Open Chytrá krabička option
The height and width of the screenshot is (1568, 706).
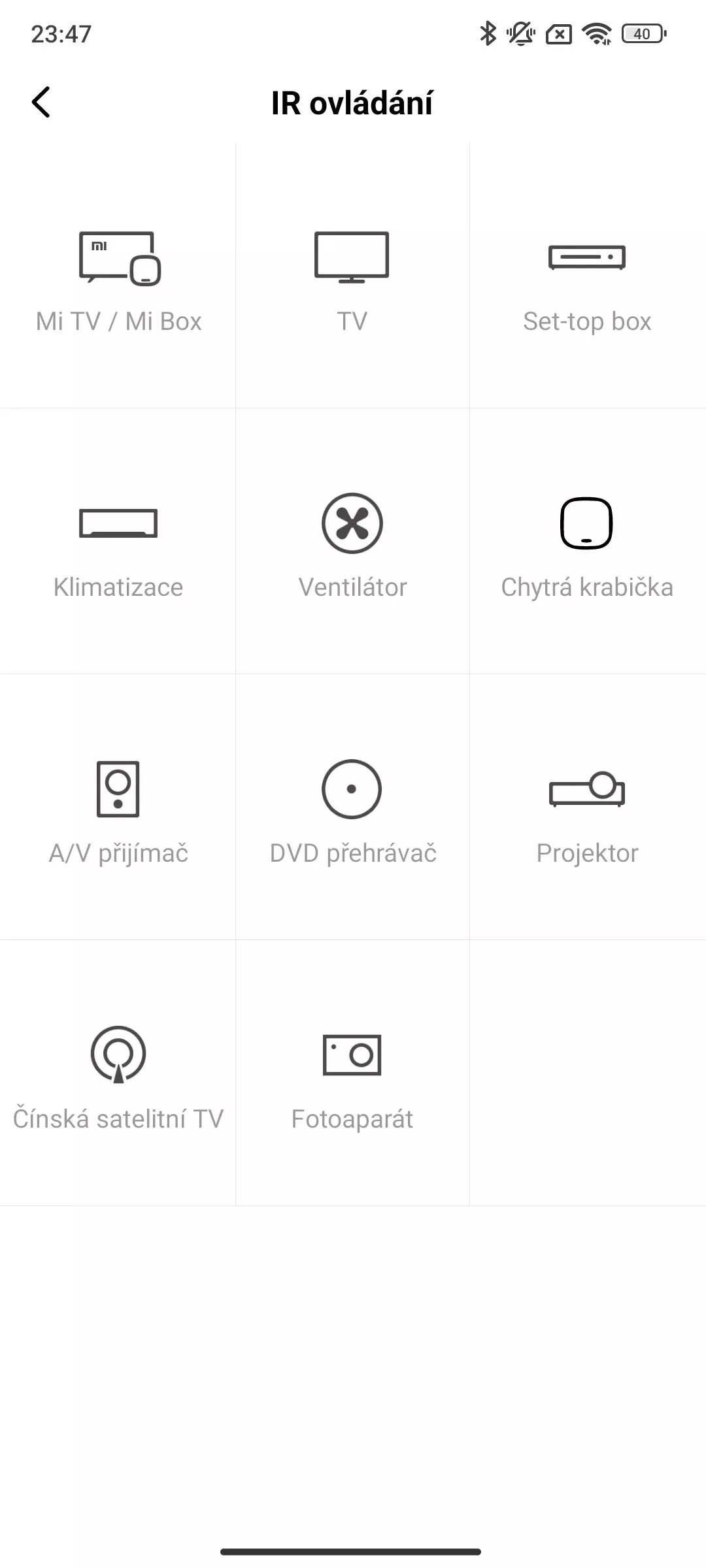click(588, 541)
